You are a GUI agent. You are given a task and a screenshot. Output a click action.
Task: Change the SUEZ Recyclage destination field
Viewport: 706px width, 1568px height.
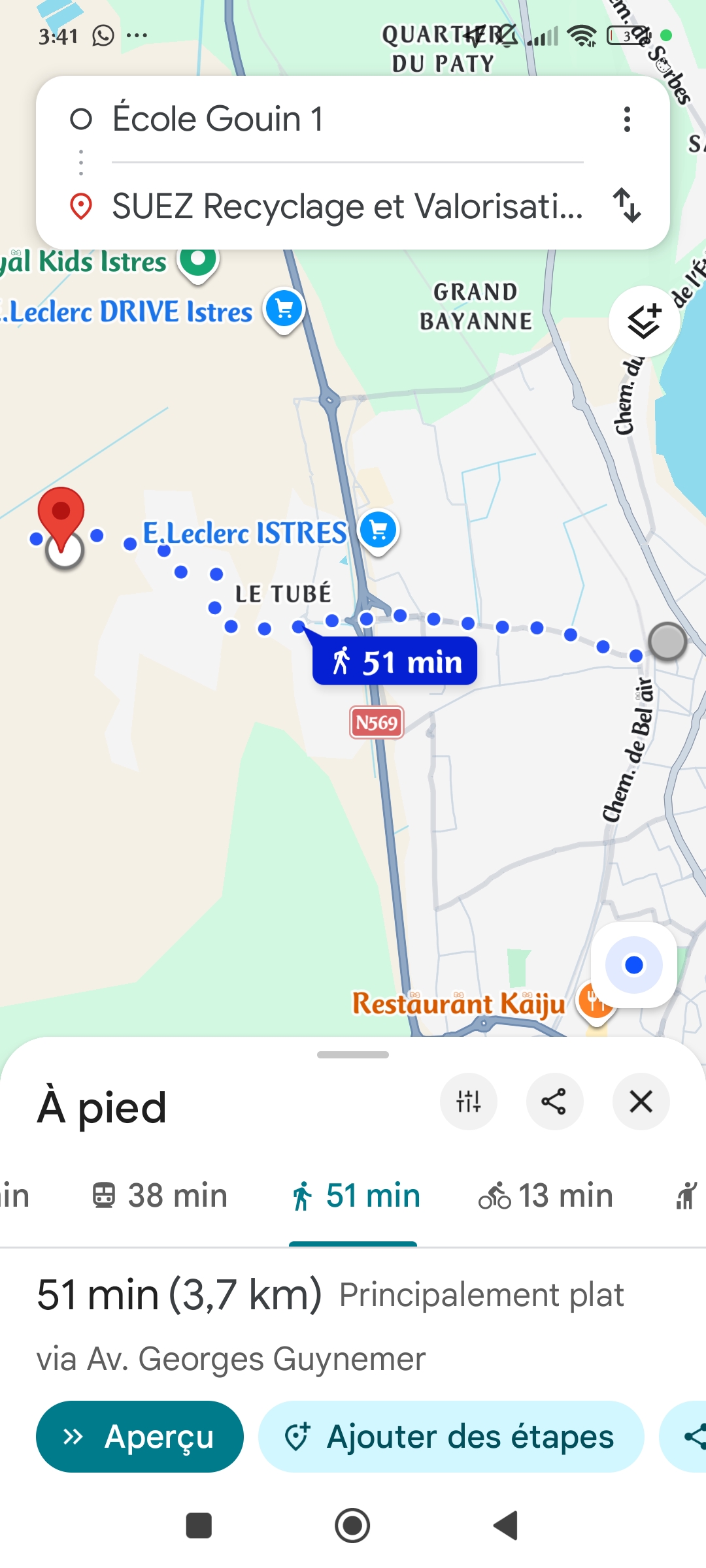[346, 206]
